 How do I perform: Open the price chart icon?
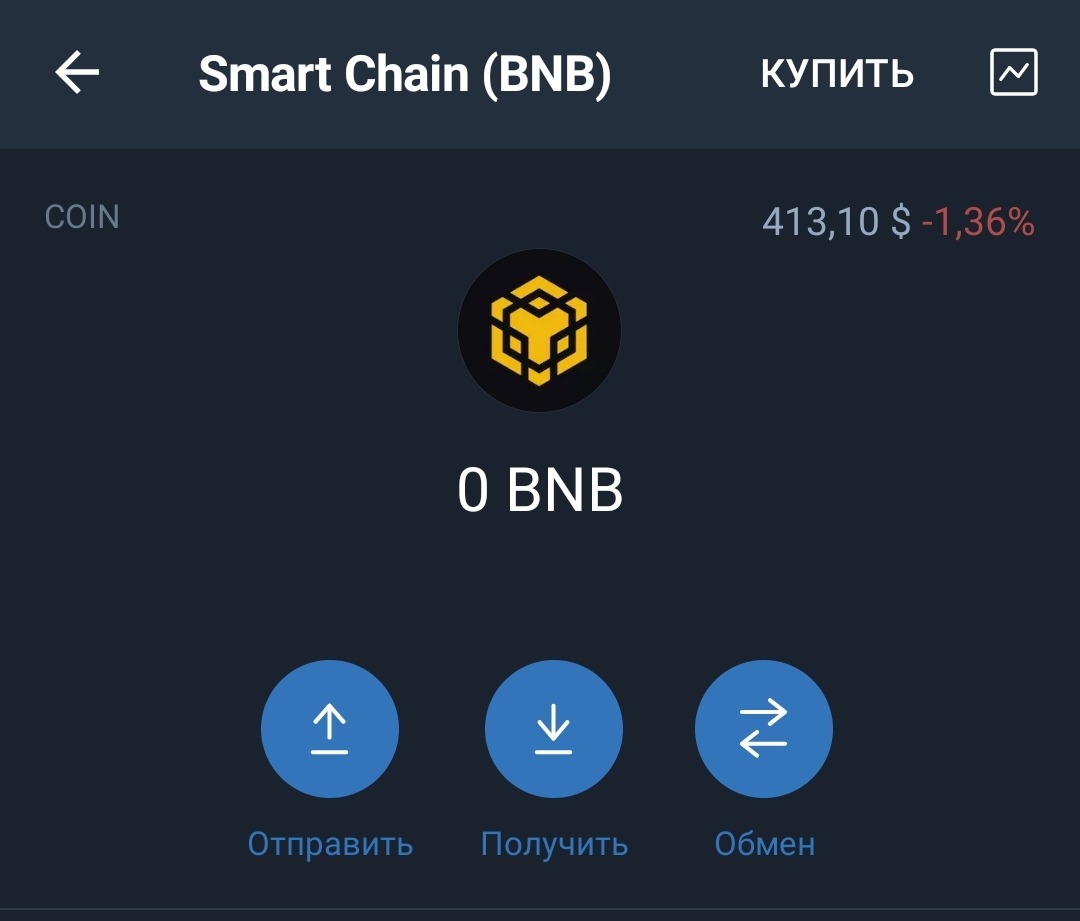coord(1013,73)
